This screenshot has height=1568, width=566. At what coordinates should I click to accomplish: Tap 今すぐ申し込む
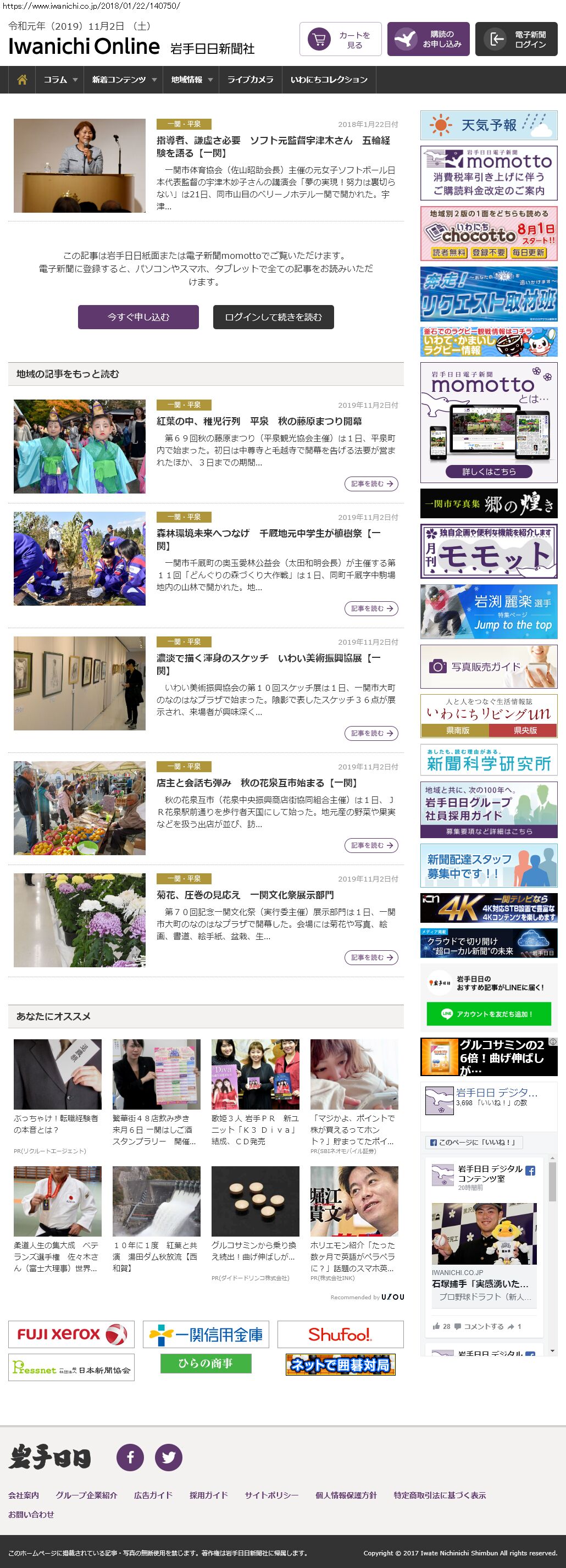[138, 317]
